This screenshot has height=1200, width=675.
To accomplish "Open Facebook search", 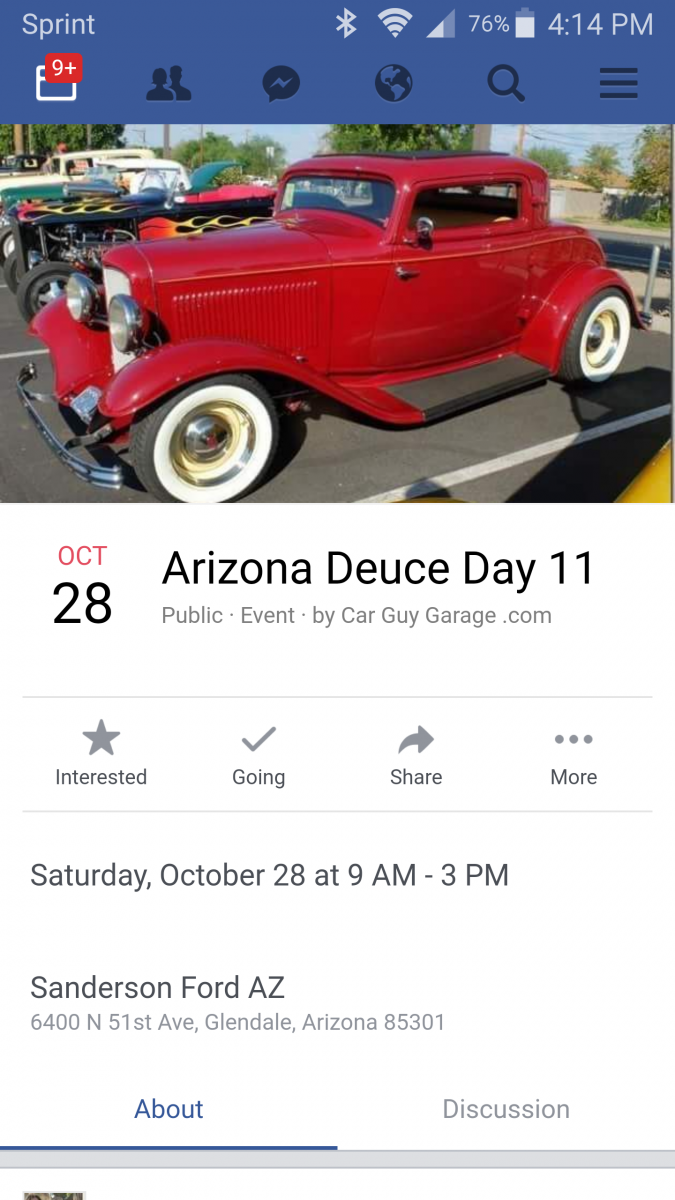I will (506, 85).
